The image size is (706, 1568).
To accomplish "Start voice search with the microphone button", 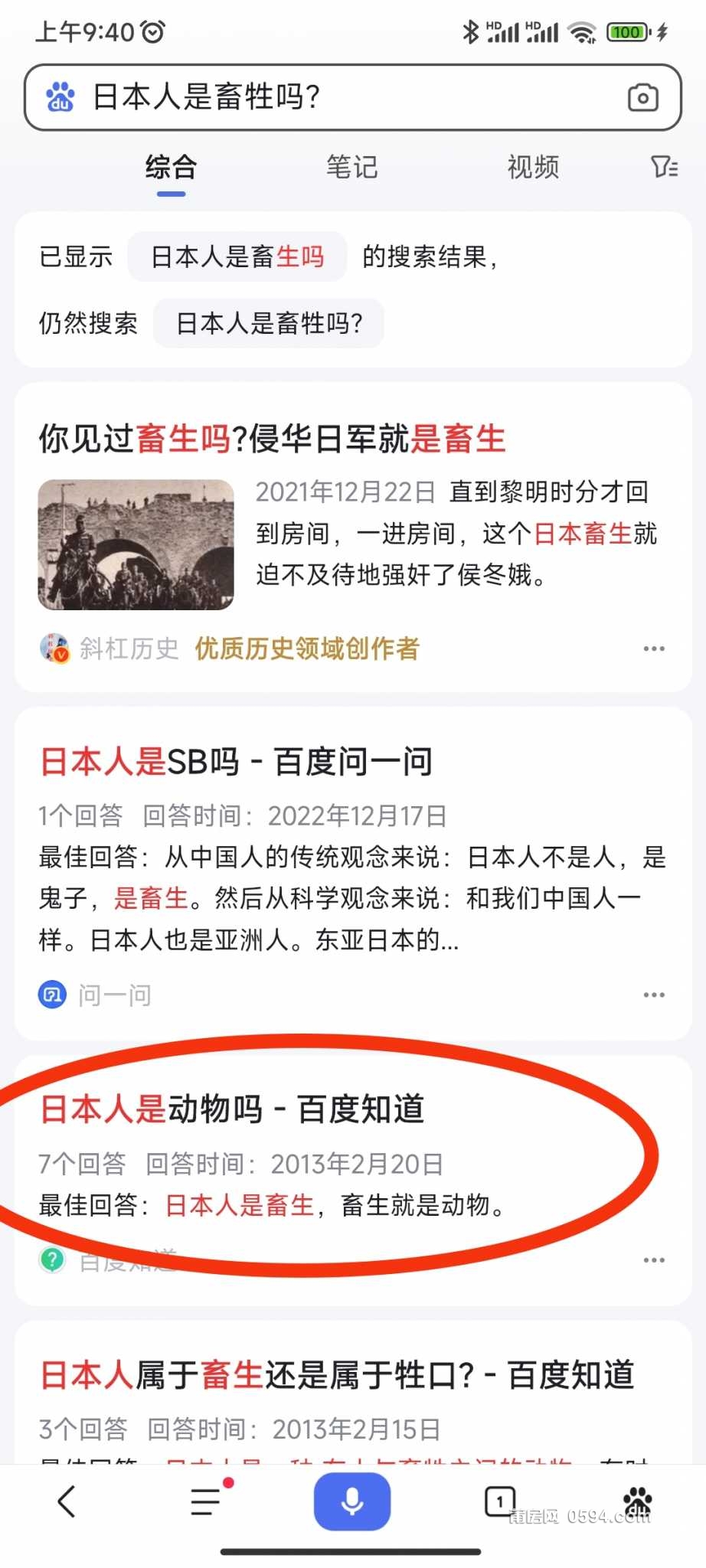I will (x=352, y=1501).
